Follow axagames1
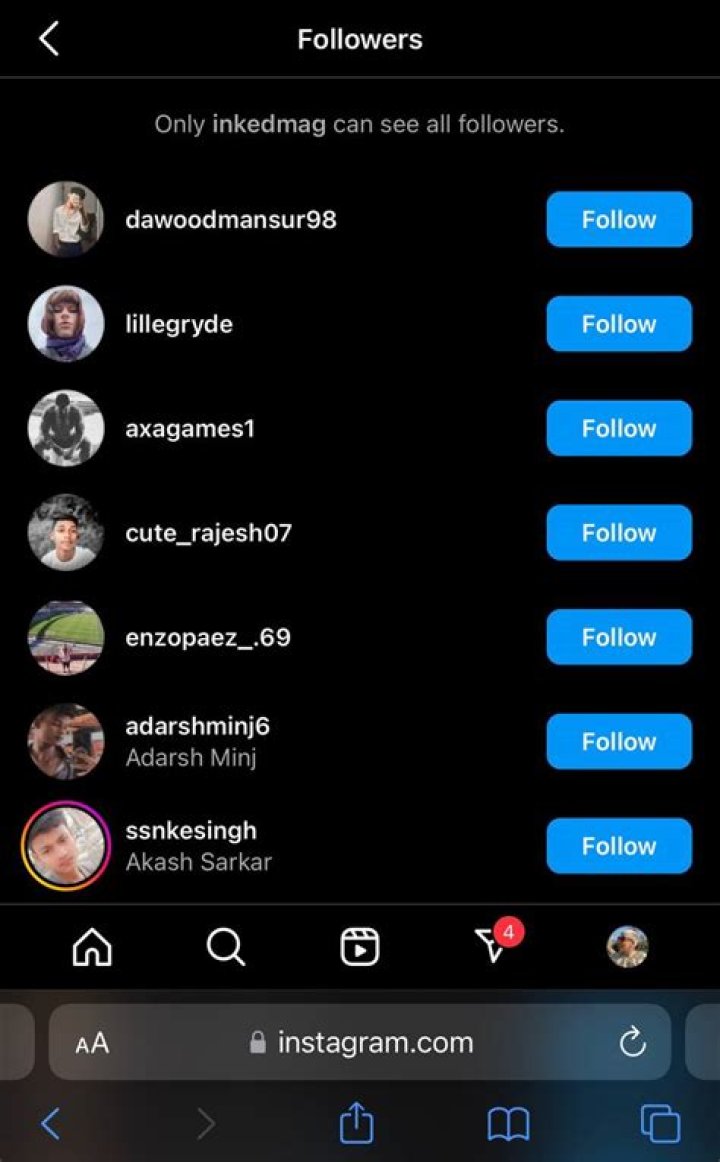The width and height of the screenshot is (720, 1162). [x=618, y=429]
